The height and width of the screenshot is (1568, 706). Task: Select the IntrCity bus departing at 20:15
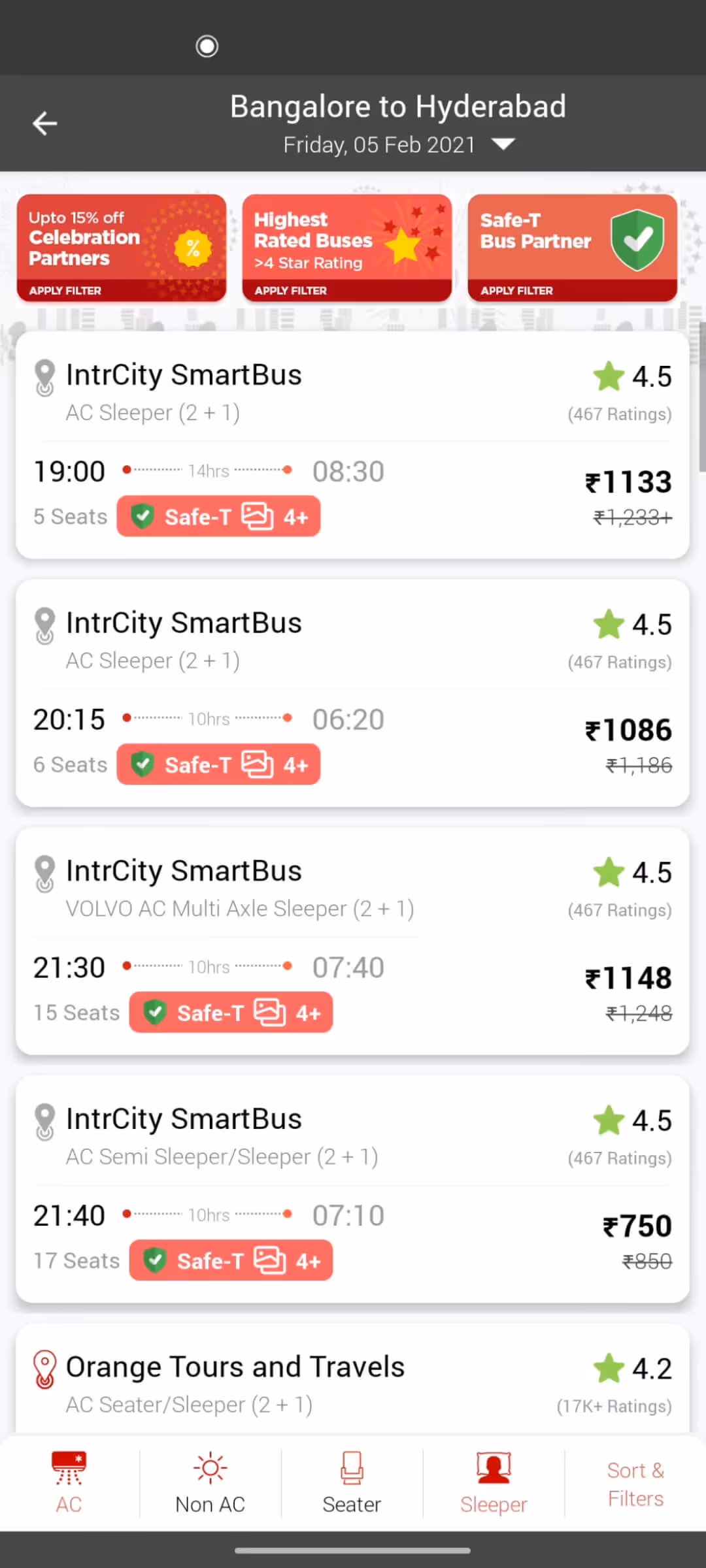tap(352, 693)
